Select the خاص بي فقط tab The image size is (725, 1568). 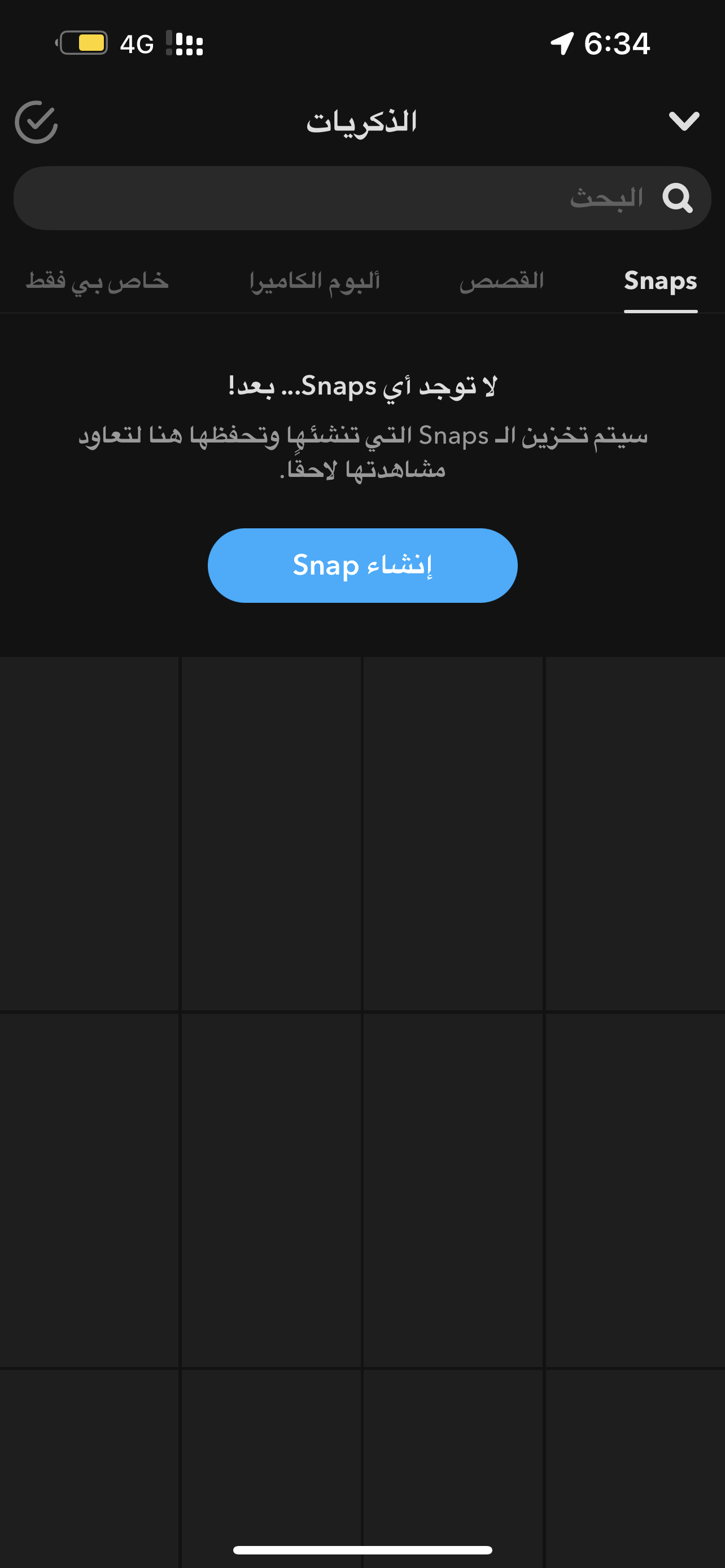(x=97, y=281)
